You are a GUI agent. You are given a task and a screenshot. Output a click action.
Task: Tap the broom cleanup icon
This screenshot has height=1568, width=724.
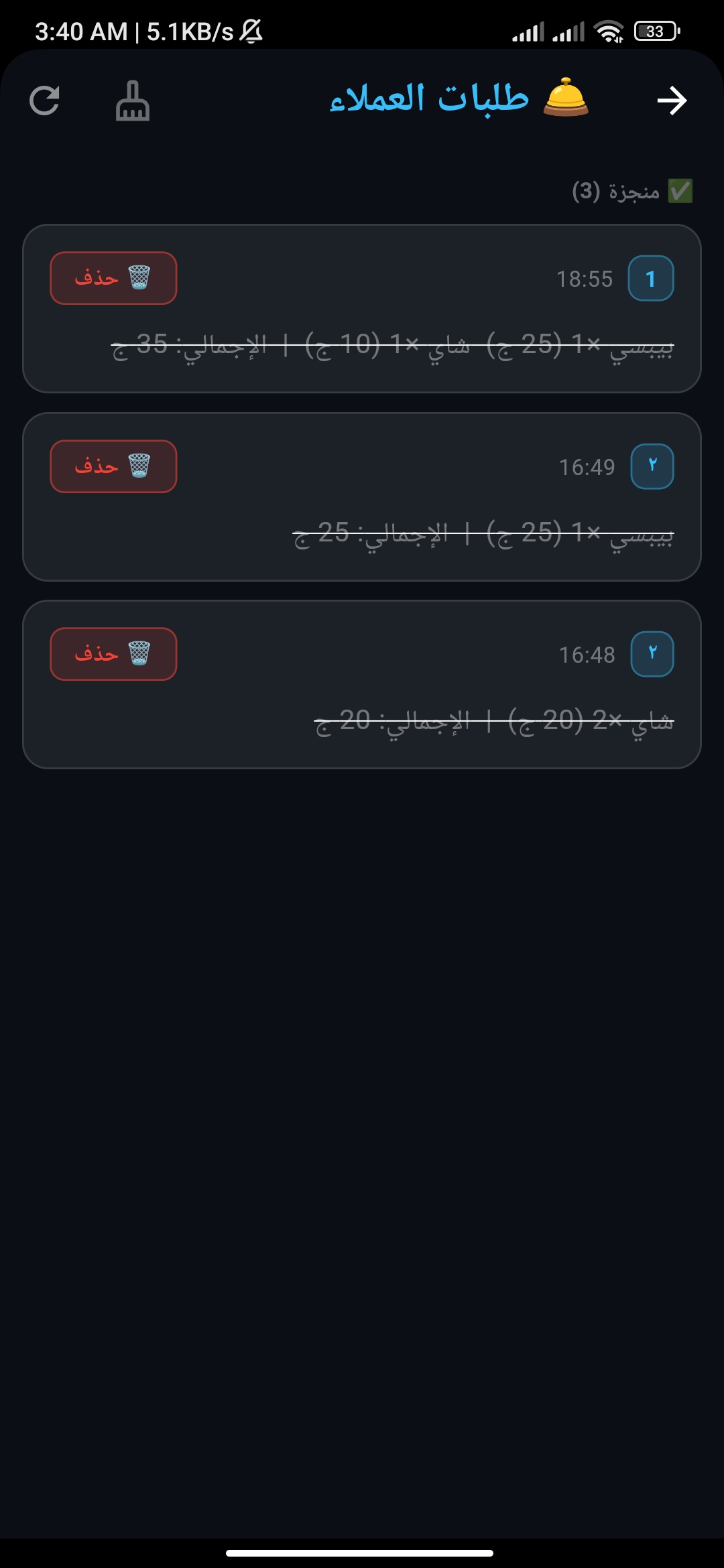[133, 101]
